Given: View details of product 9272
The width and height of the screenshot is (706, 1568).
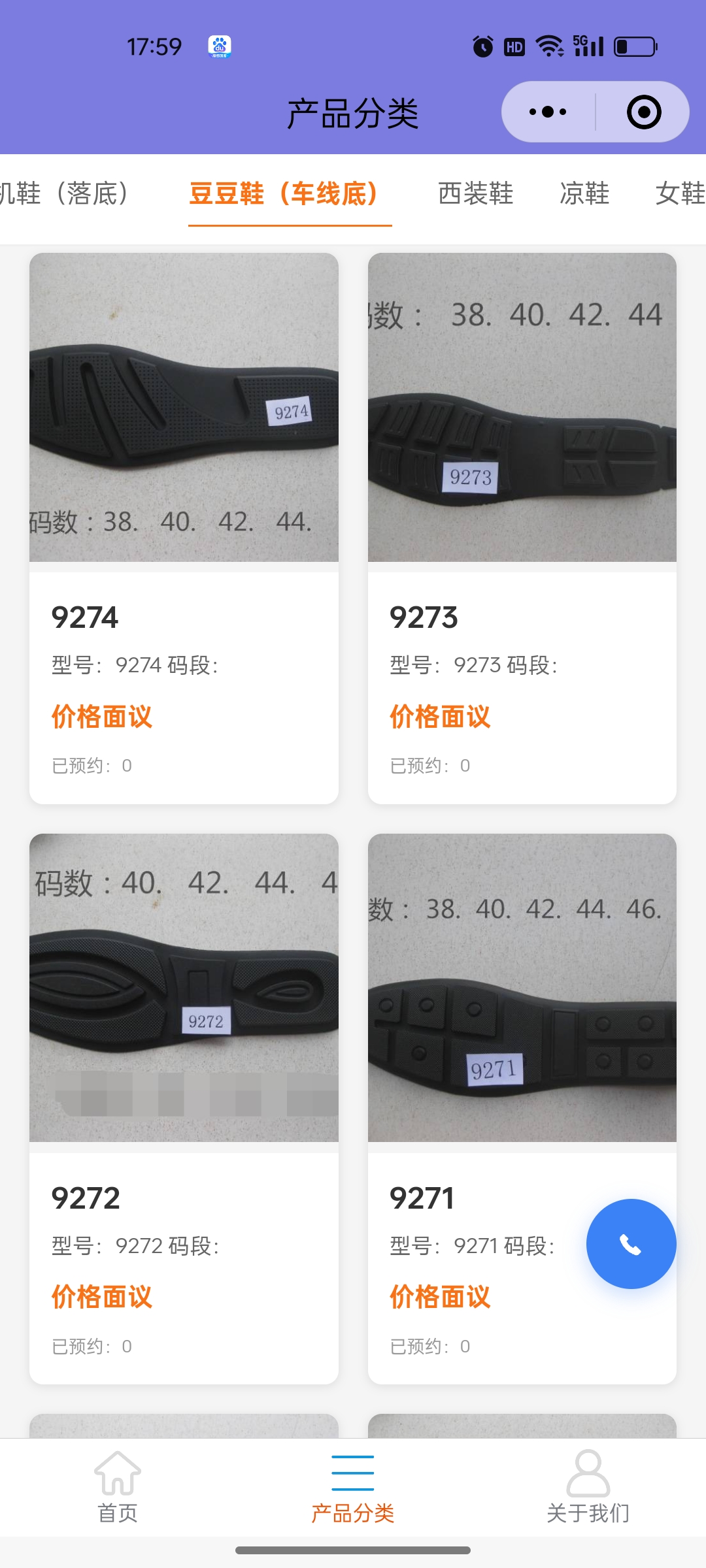Looking at the screenshot, I should pyautogui.click(x=184, y=1107).
